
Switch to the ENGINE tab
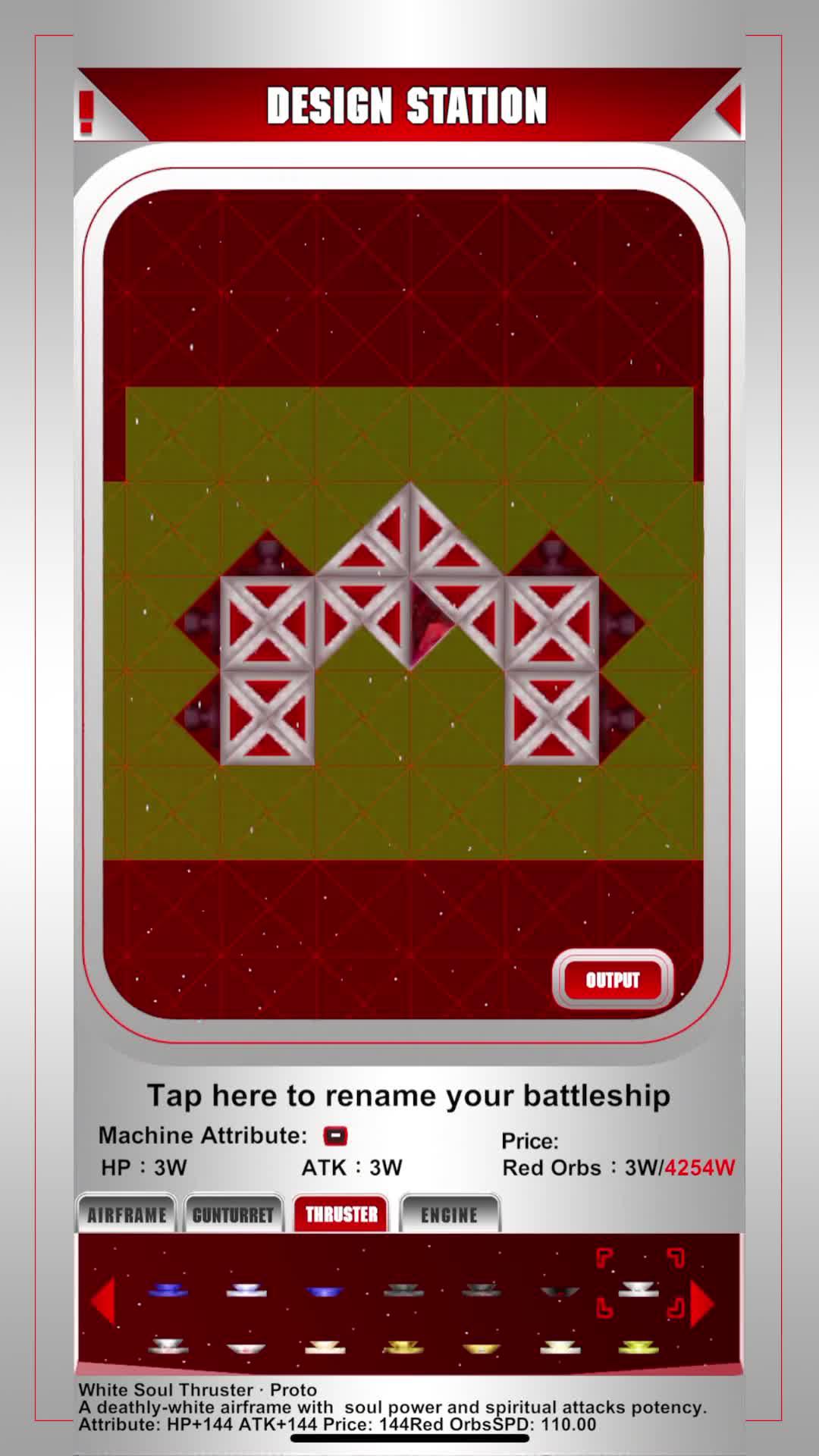(450, 1214)
